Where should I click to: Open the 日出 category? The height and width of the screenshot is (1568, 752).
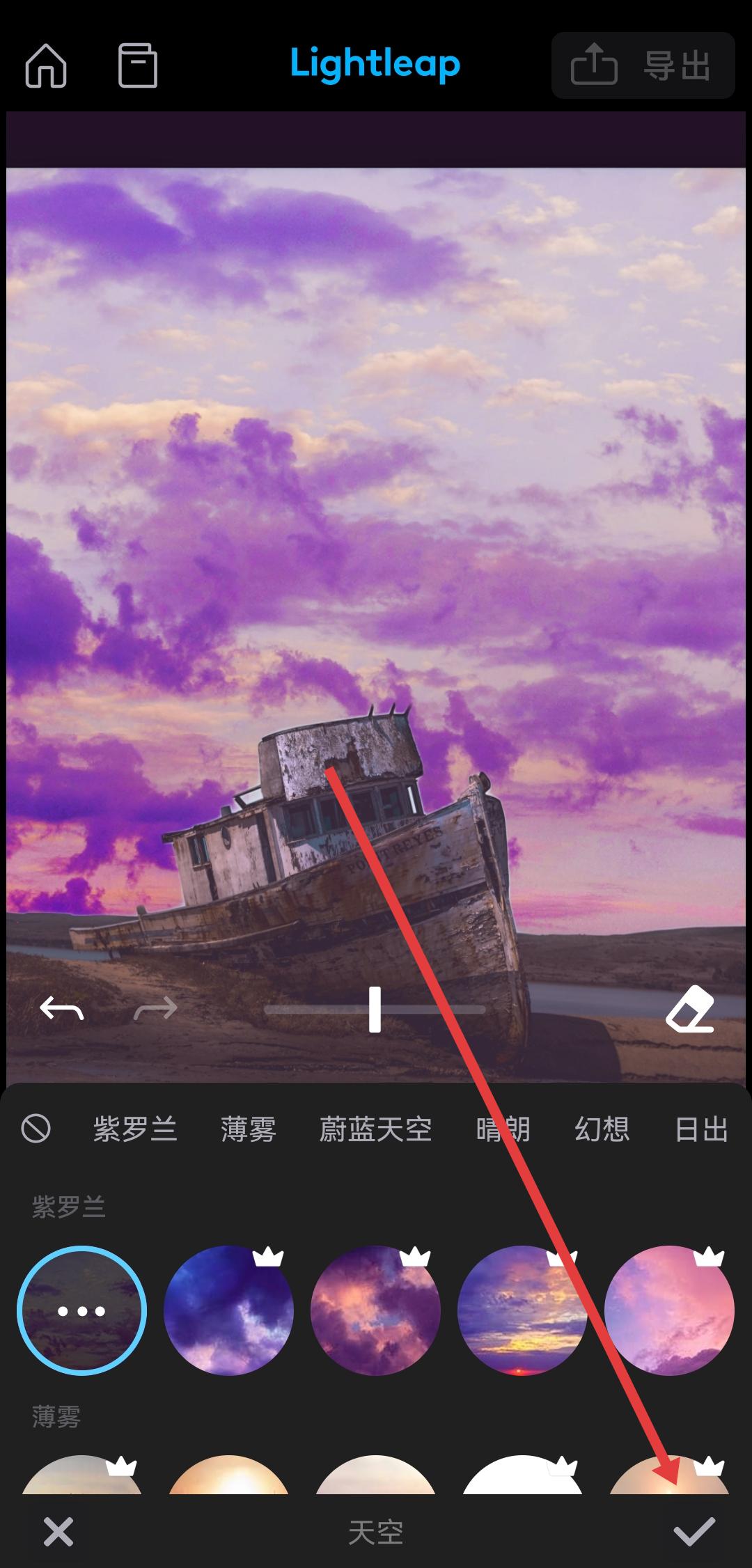[x=701, y=1129]
